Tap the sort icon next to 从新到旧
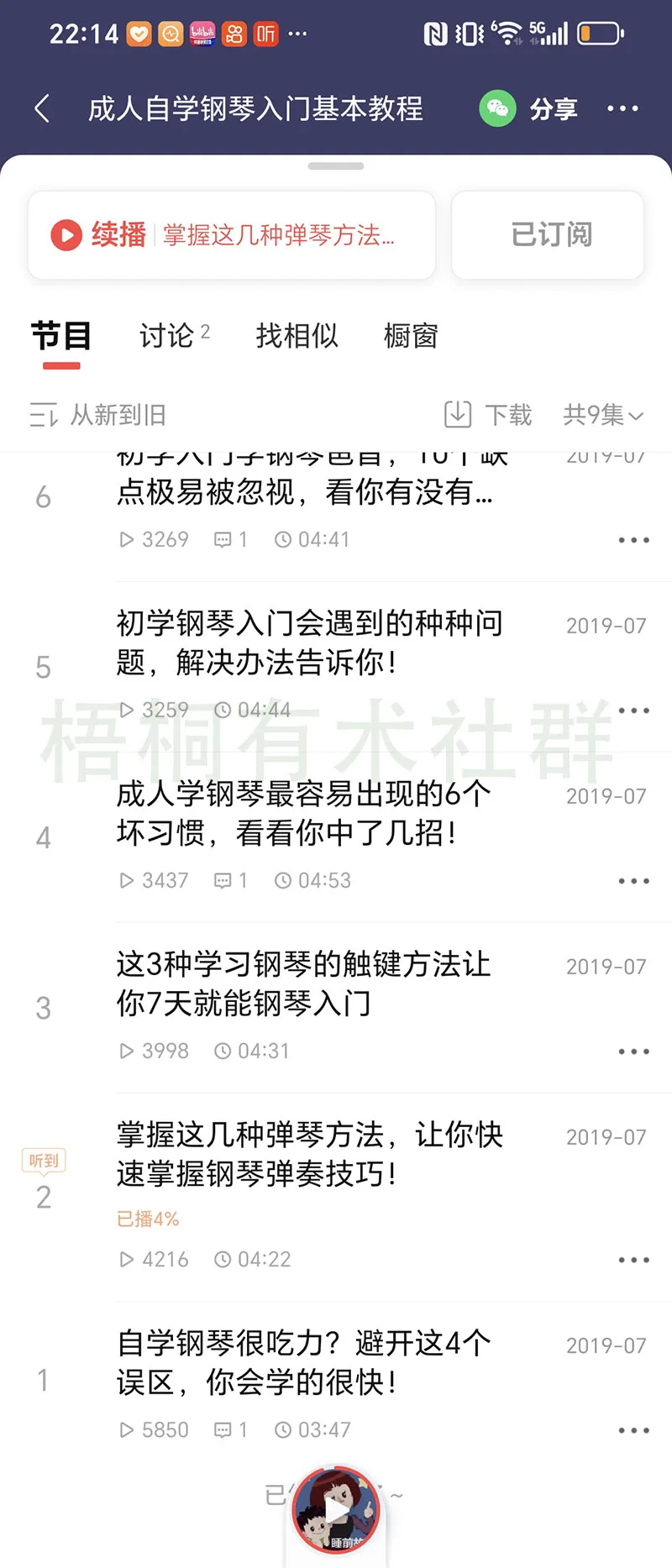672x1568 pixels. (x=44, y=414)
